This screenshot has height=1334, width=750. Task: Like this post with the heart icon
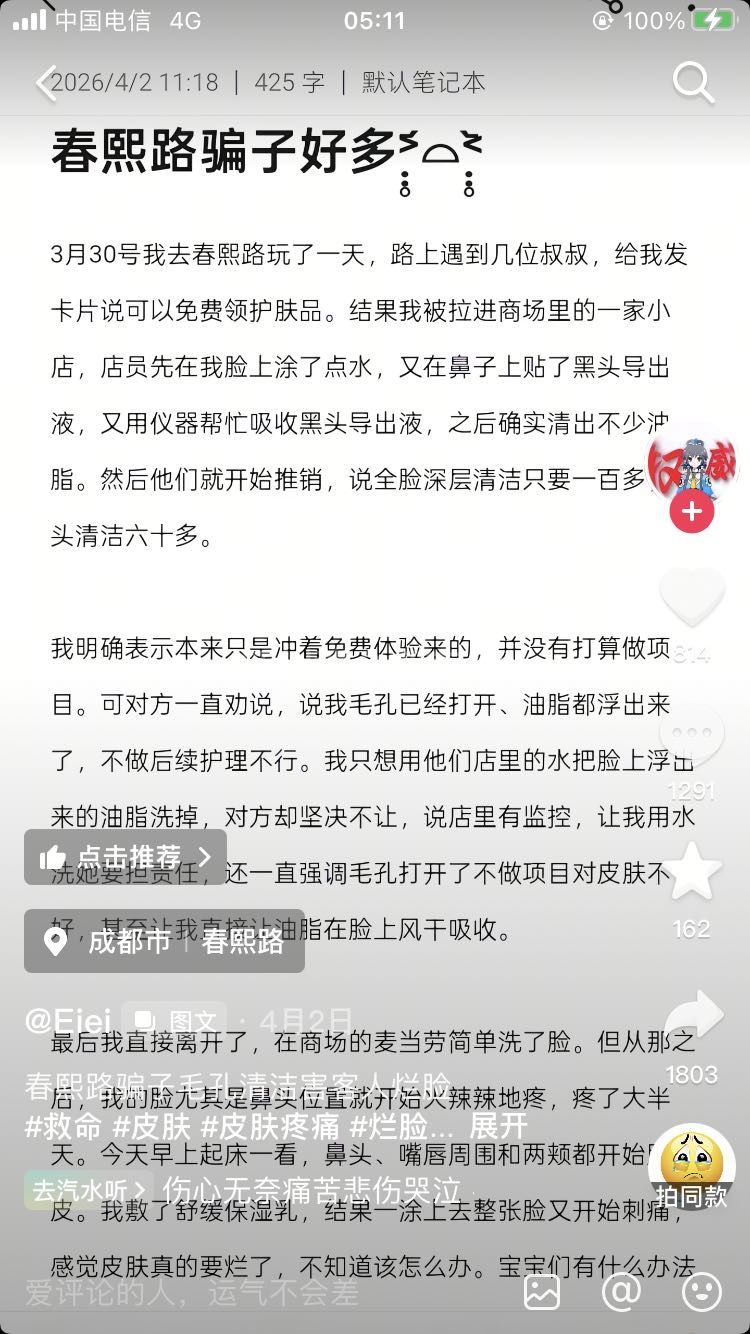692,599
